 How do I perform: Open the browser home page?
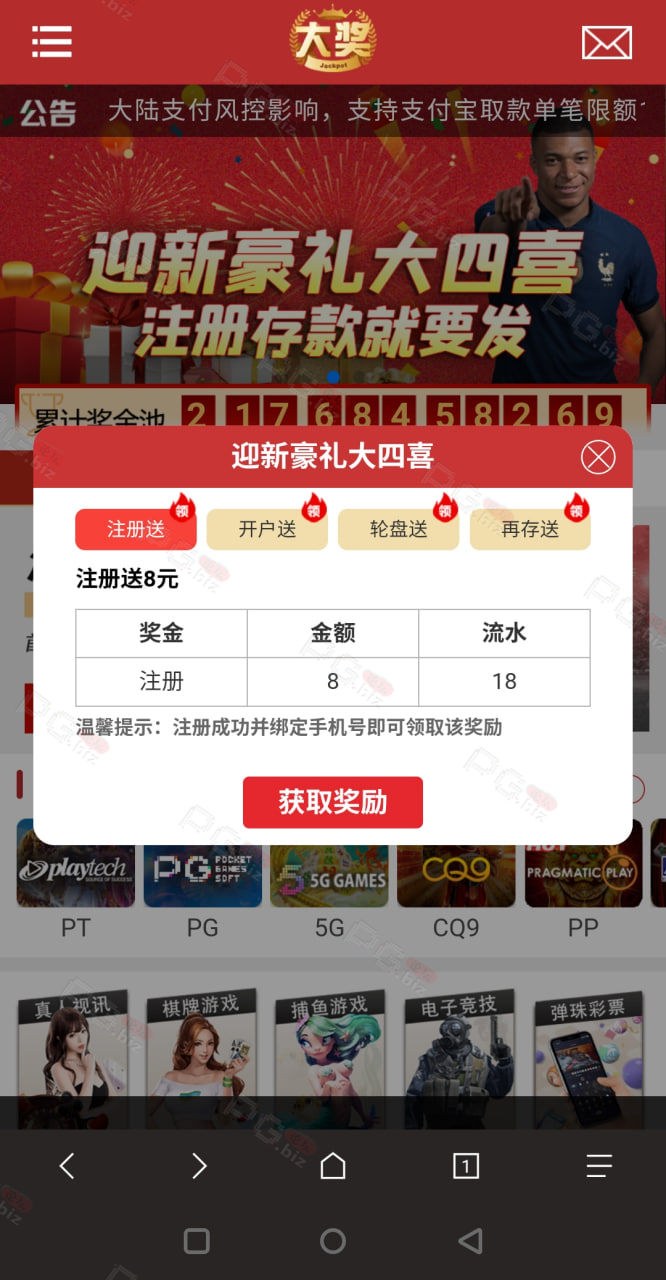(333, 1165)
